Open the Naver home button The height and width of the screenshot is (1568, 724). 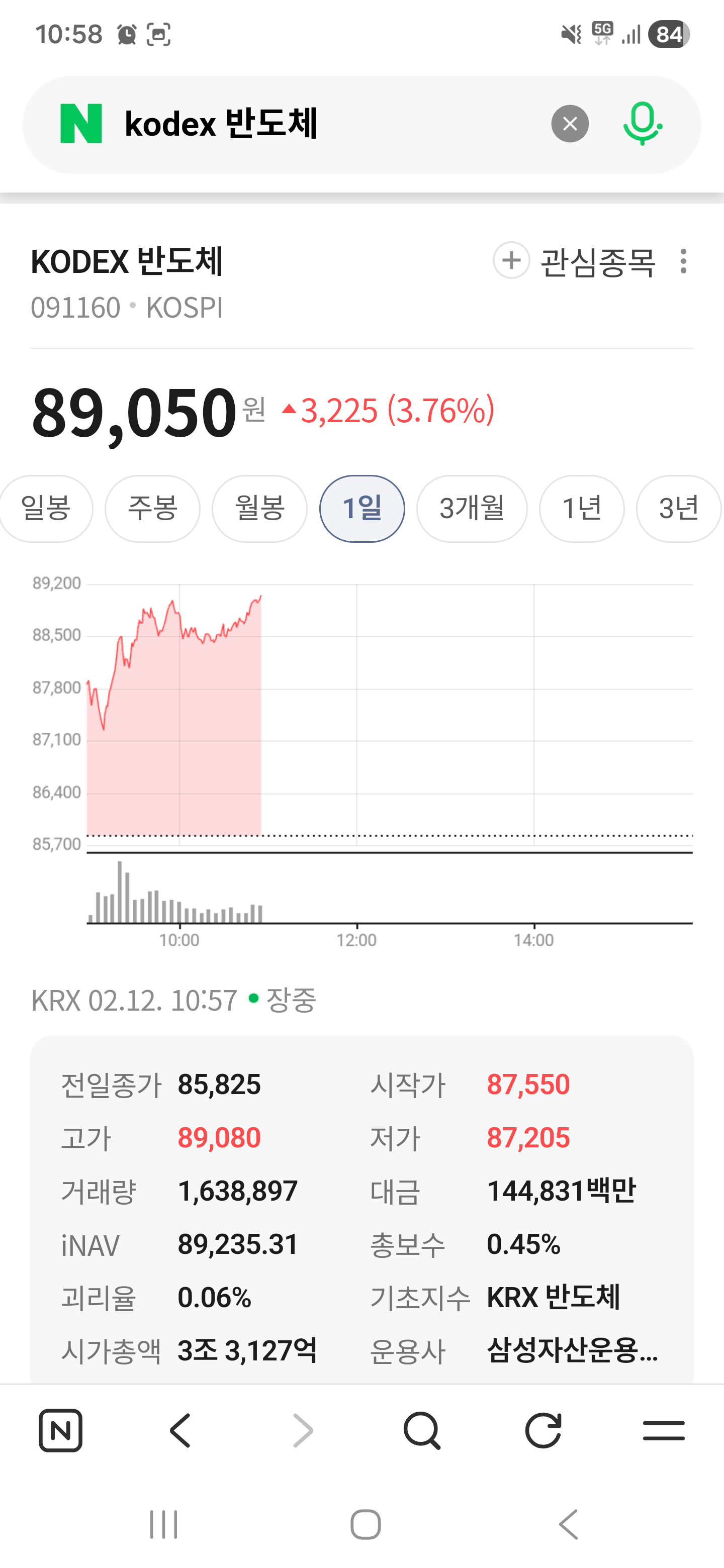(60, 1430)
